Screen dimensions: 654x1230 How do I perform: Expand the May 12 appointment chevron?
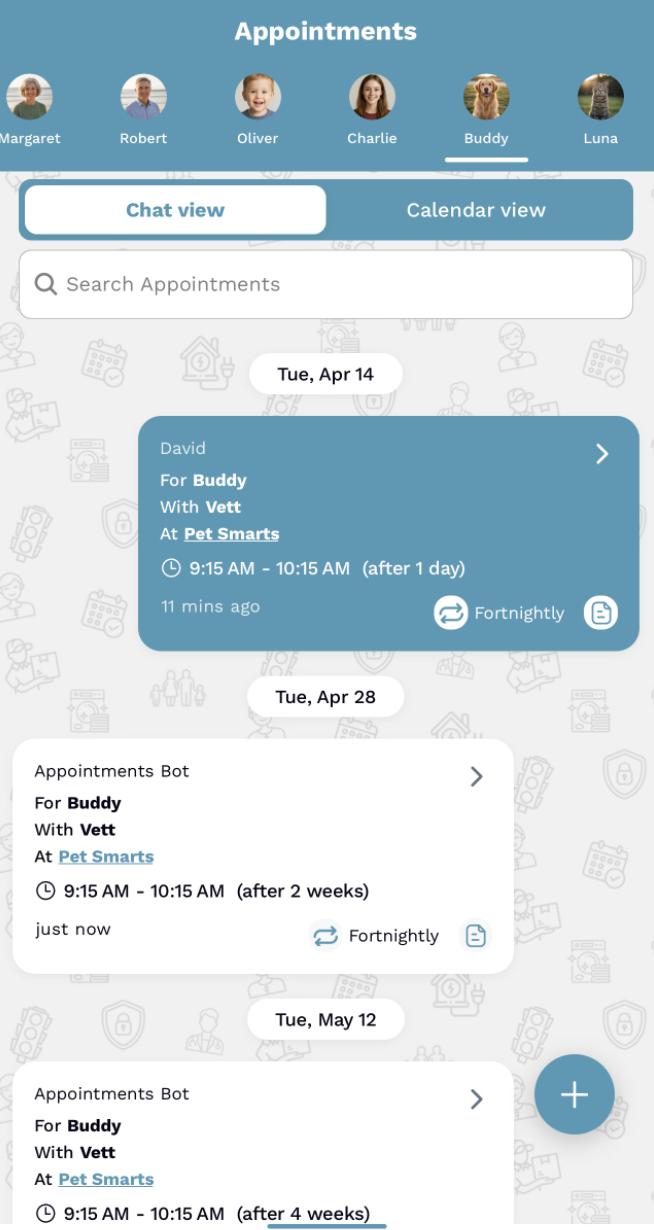point(477,1100)
